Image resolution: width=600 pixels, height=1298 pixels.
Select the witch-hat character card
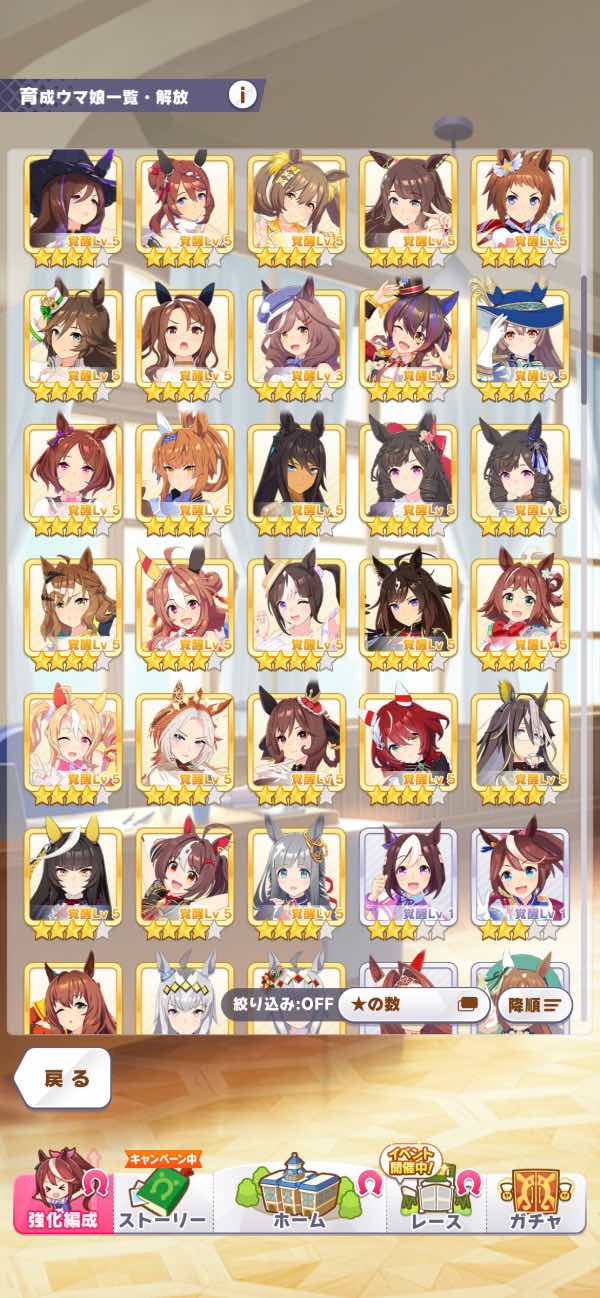73,204
